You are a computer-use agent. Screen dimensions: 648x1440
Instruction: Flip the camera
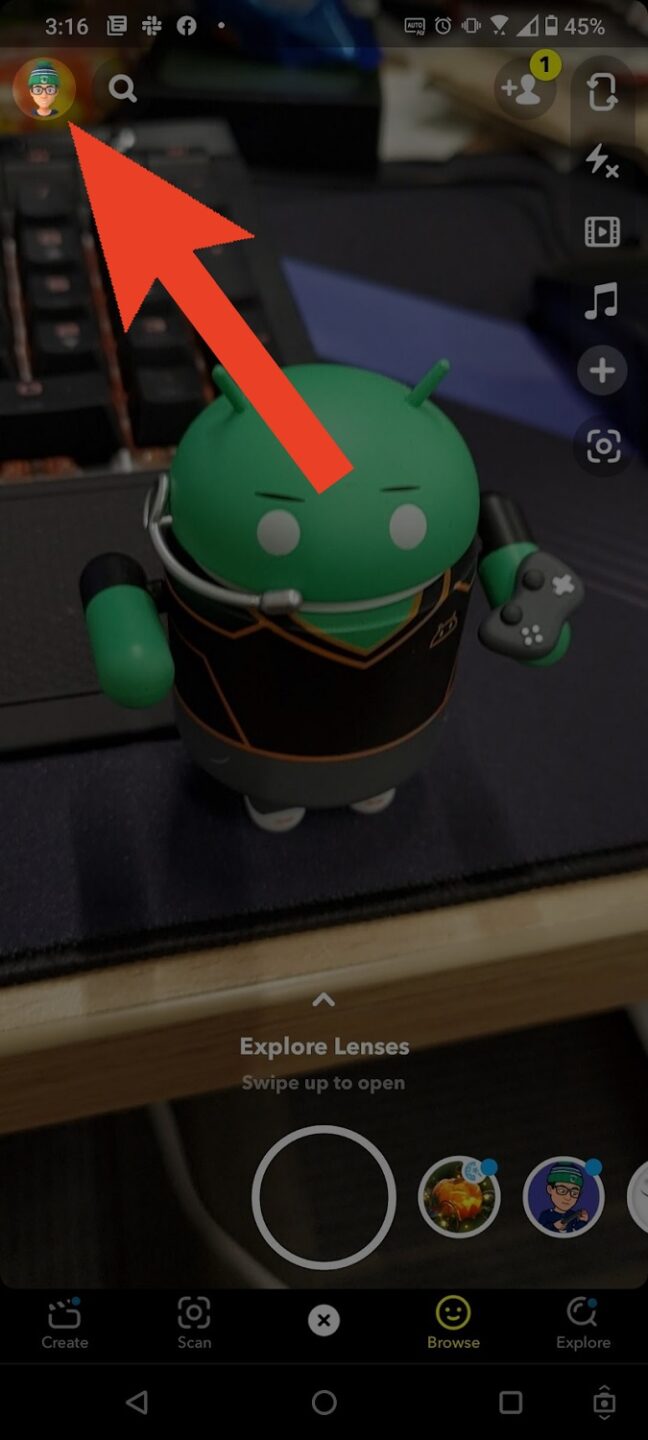(x=602, y=93)
